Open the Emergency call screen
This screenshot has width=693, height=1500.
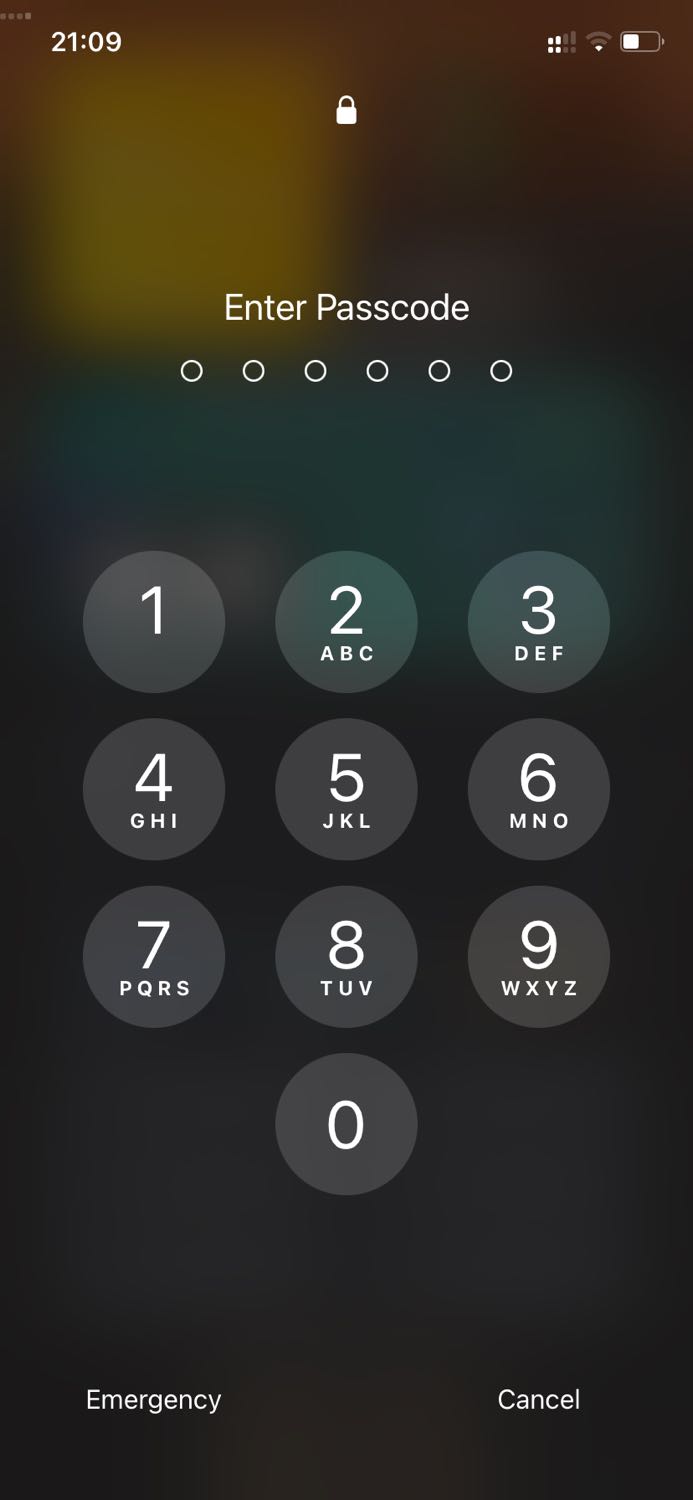point(154,1399)
